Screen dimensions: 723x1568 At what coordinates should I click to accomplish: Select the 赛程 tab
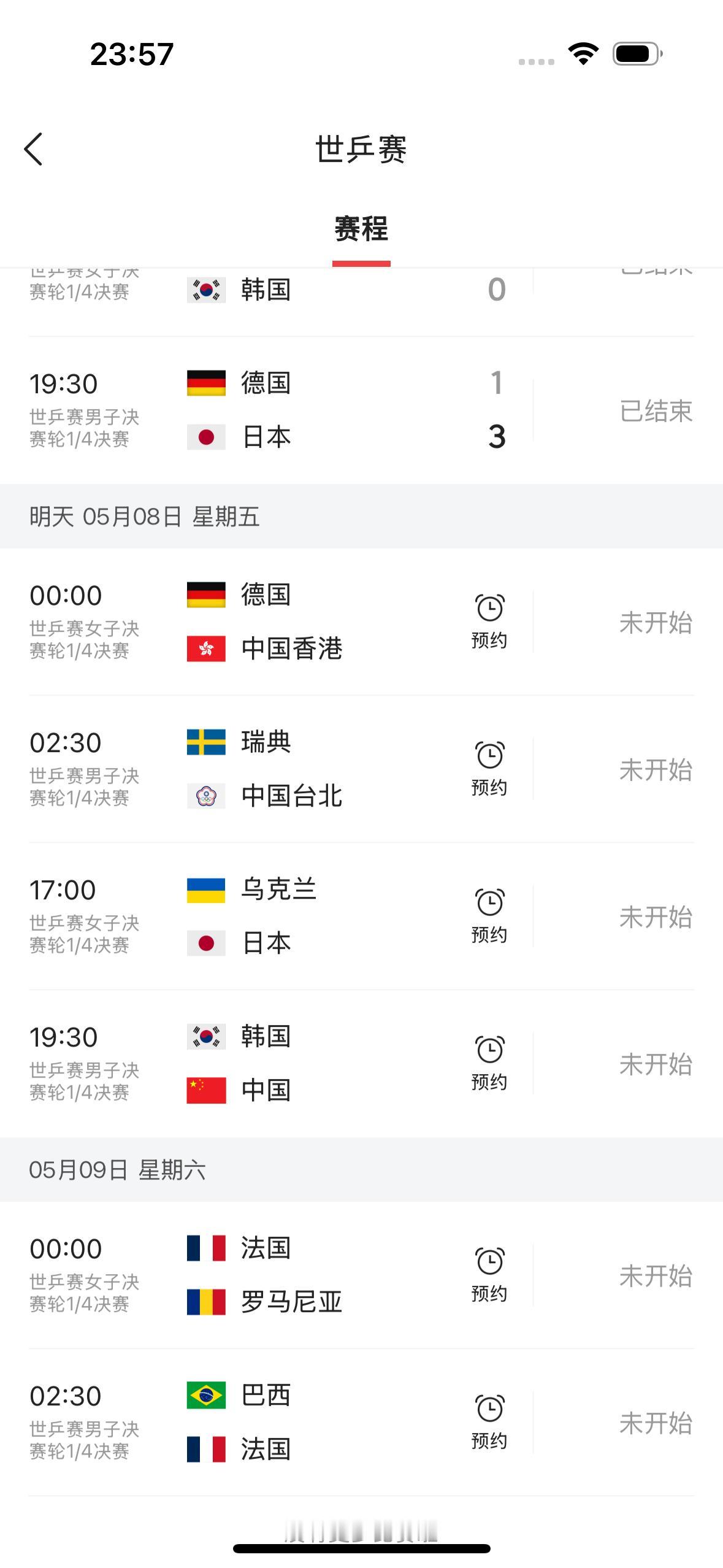pos(361,229)
